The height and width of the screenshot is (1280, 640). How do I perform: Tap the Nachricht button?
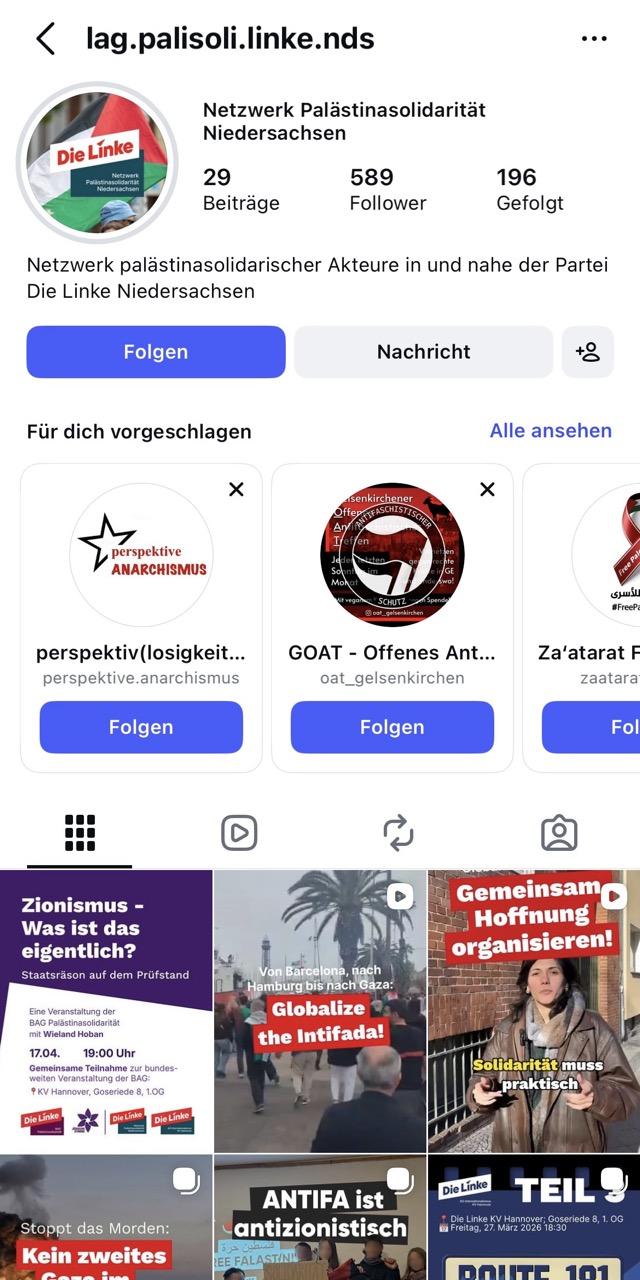point(423,352)
